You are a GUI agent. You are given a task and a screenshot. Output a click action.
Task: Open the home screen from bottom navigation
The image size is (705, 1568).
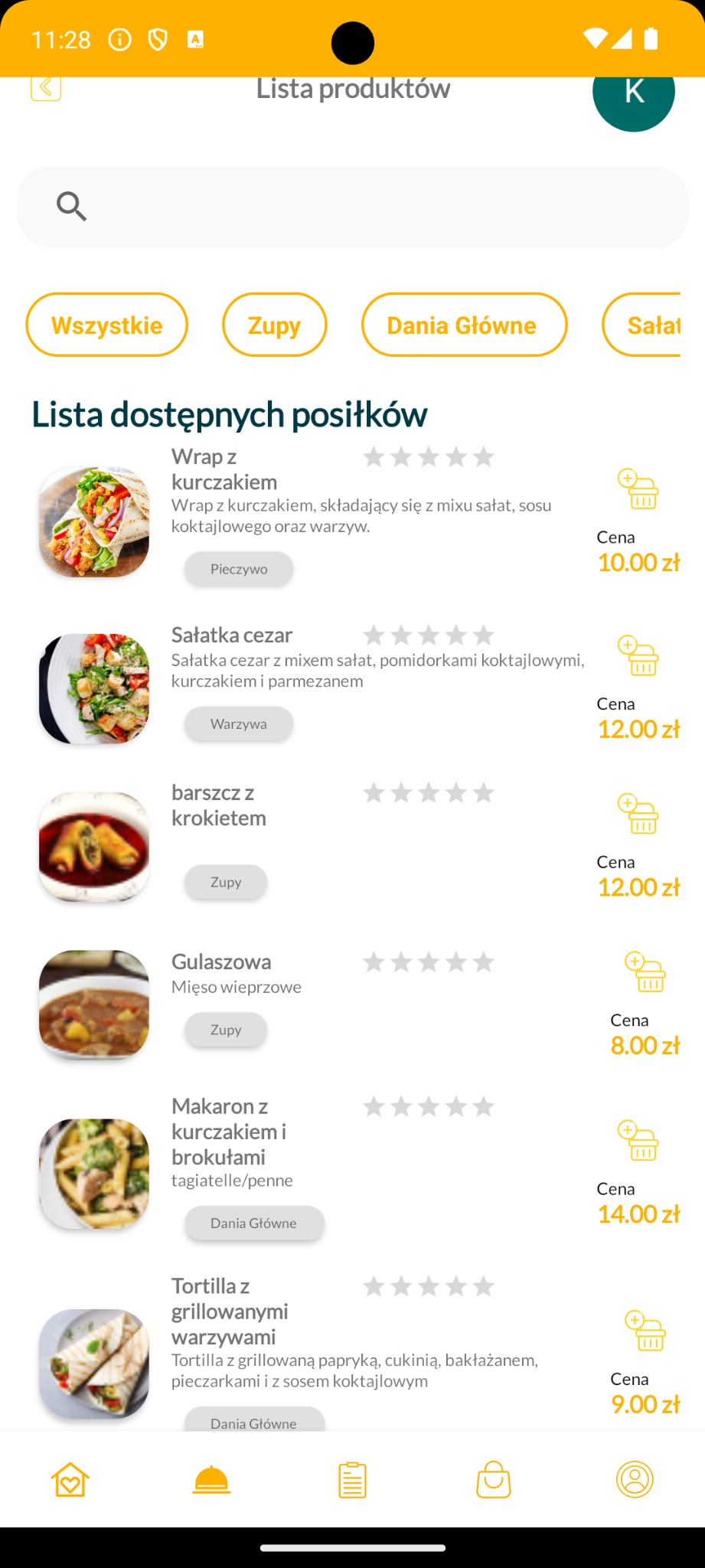[x=70, y=1479]
